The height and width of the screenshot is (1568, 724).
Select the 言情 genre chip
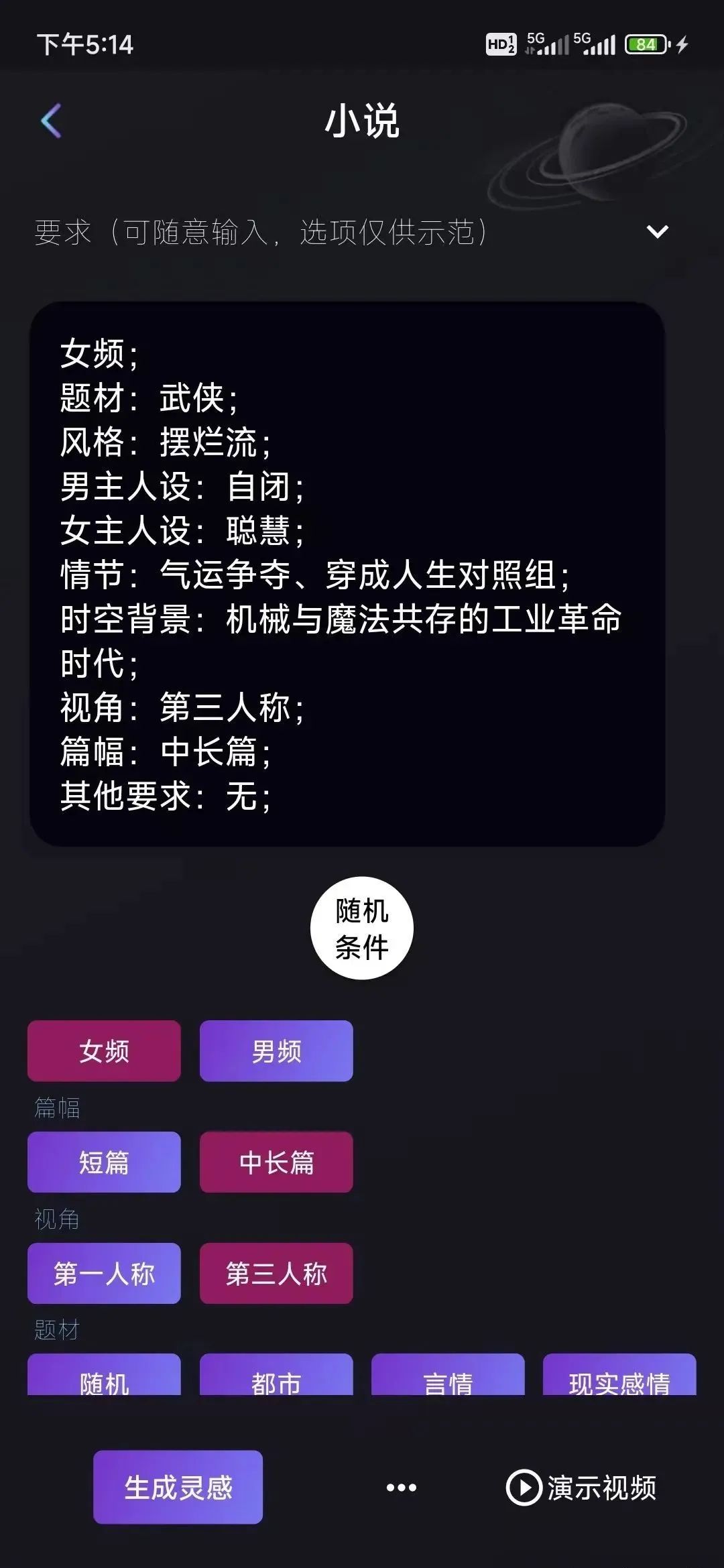click(x=448, y=1375)
